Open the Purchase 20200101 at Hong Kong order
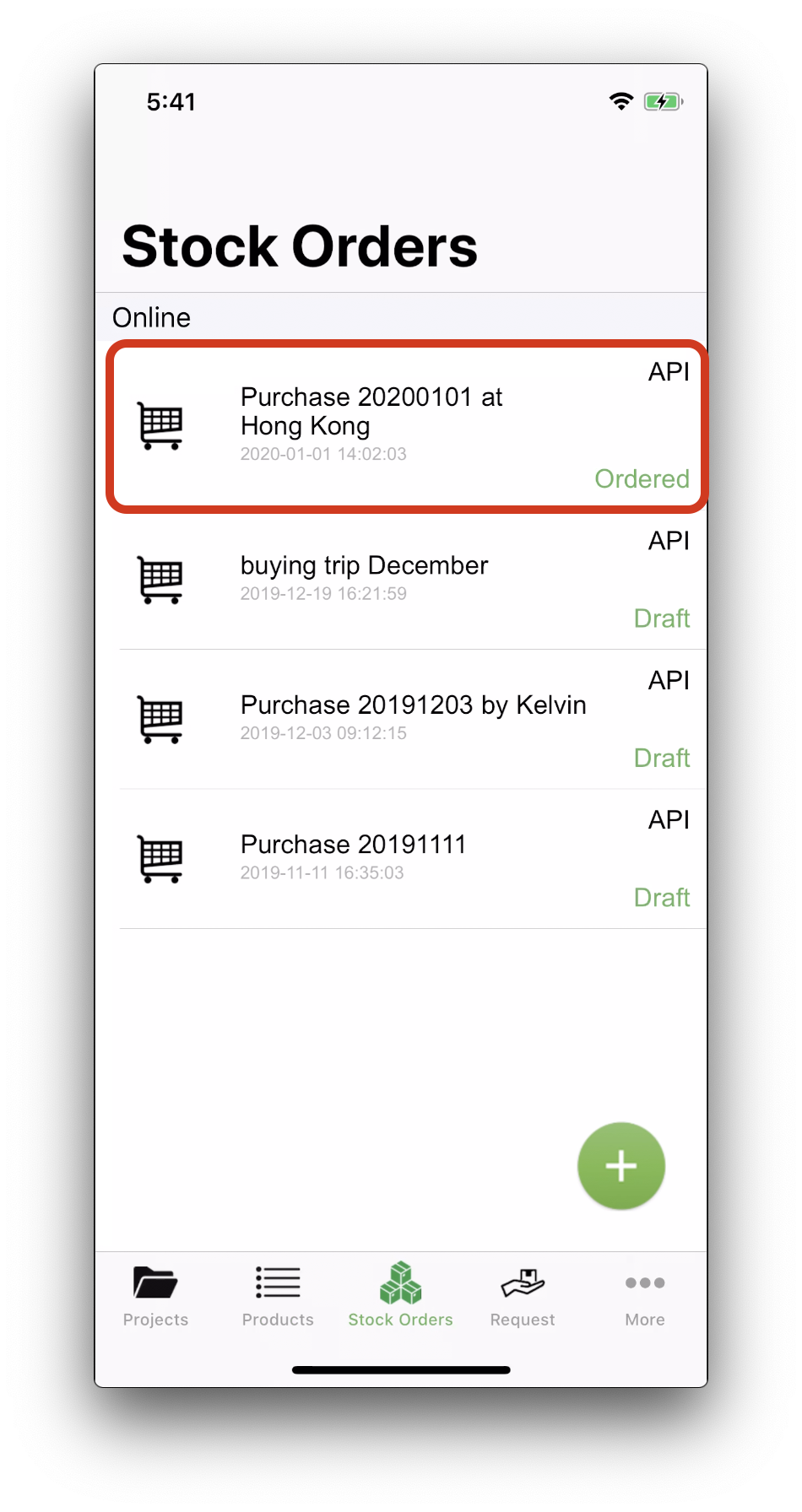This screenshot has height=1512, width=802. click(x=407, y=425)
